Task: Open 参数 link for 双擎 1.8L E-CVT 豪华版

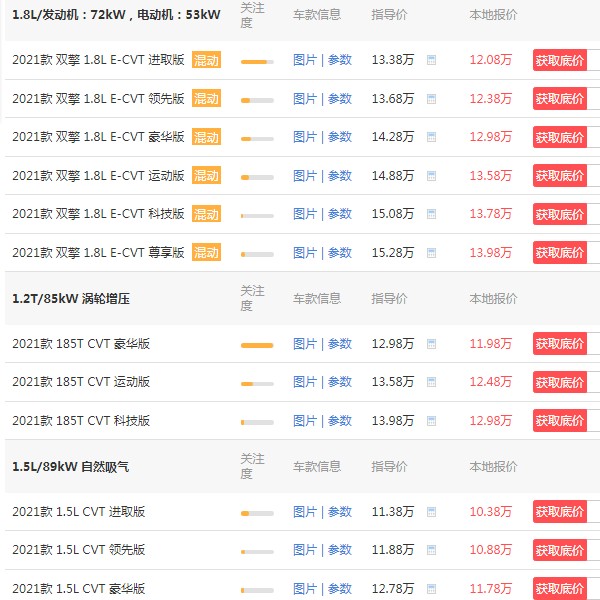Action: [x=340, y=137]
